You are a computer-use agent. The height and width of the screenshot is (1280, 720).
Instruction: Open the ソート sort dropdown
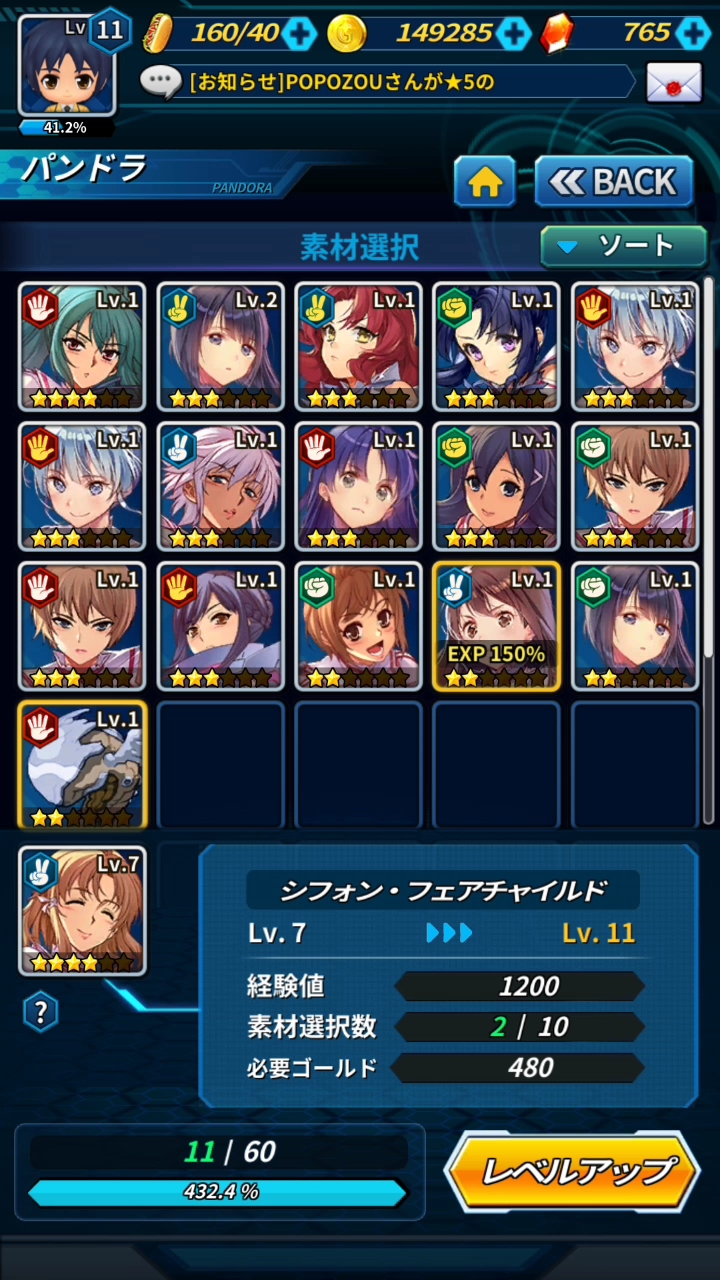pyautogui.click(x=623, y=247)
